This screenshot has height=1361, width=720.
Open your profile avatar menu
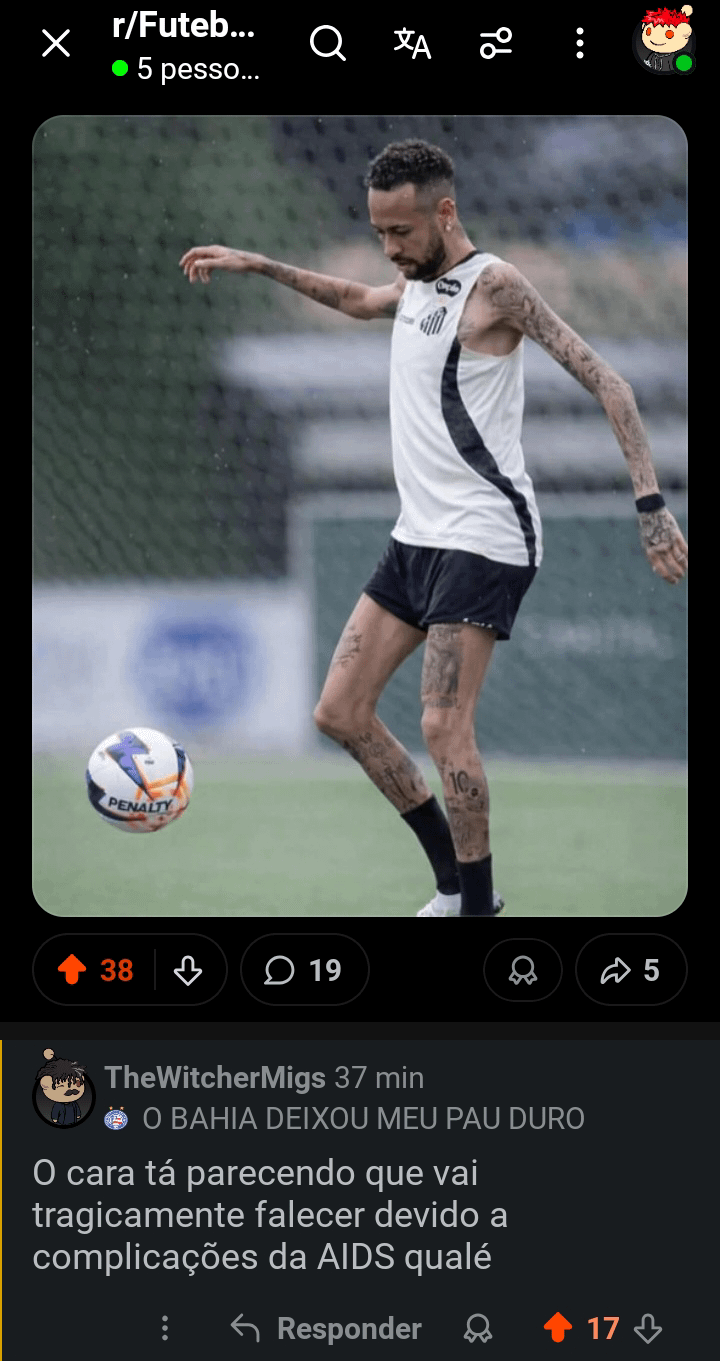[663, 41]
